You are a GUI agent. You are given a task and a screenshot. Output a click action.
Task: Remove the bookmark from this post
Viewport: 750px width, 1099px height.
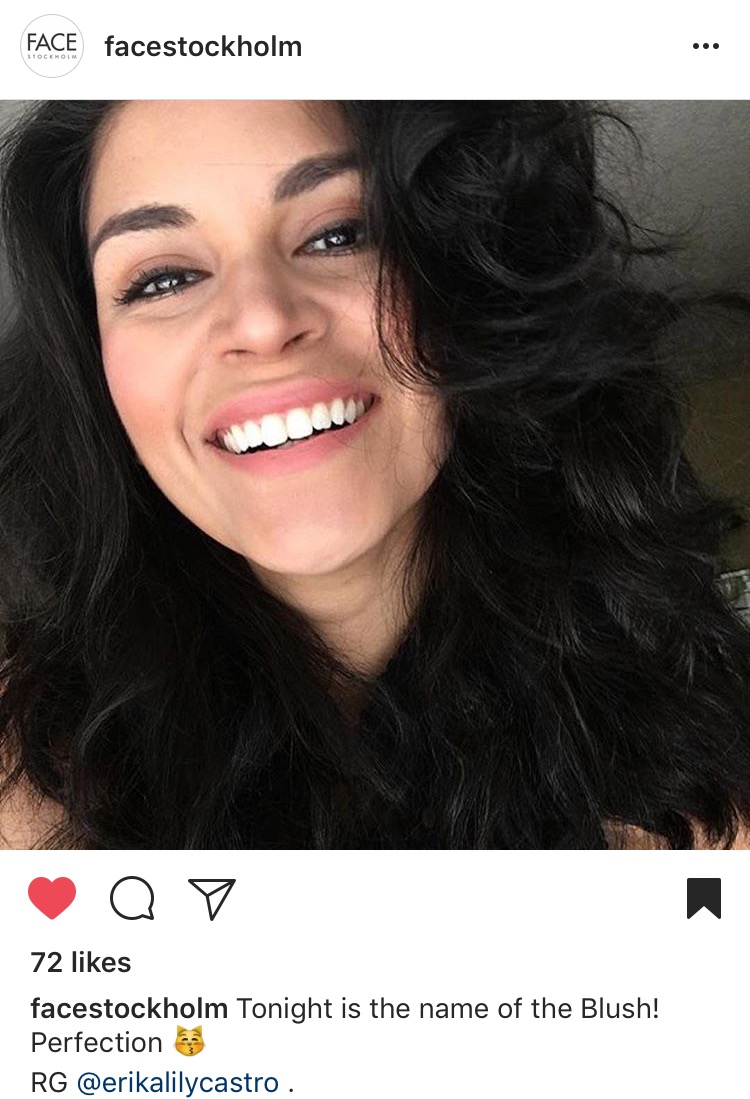[704, 898]
